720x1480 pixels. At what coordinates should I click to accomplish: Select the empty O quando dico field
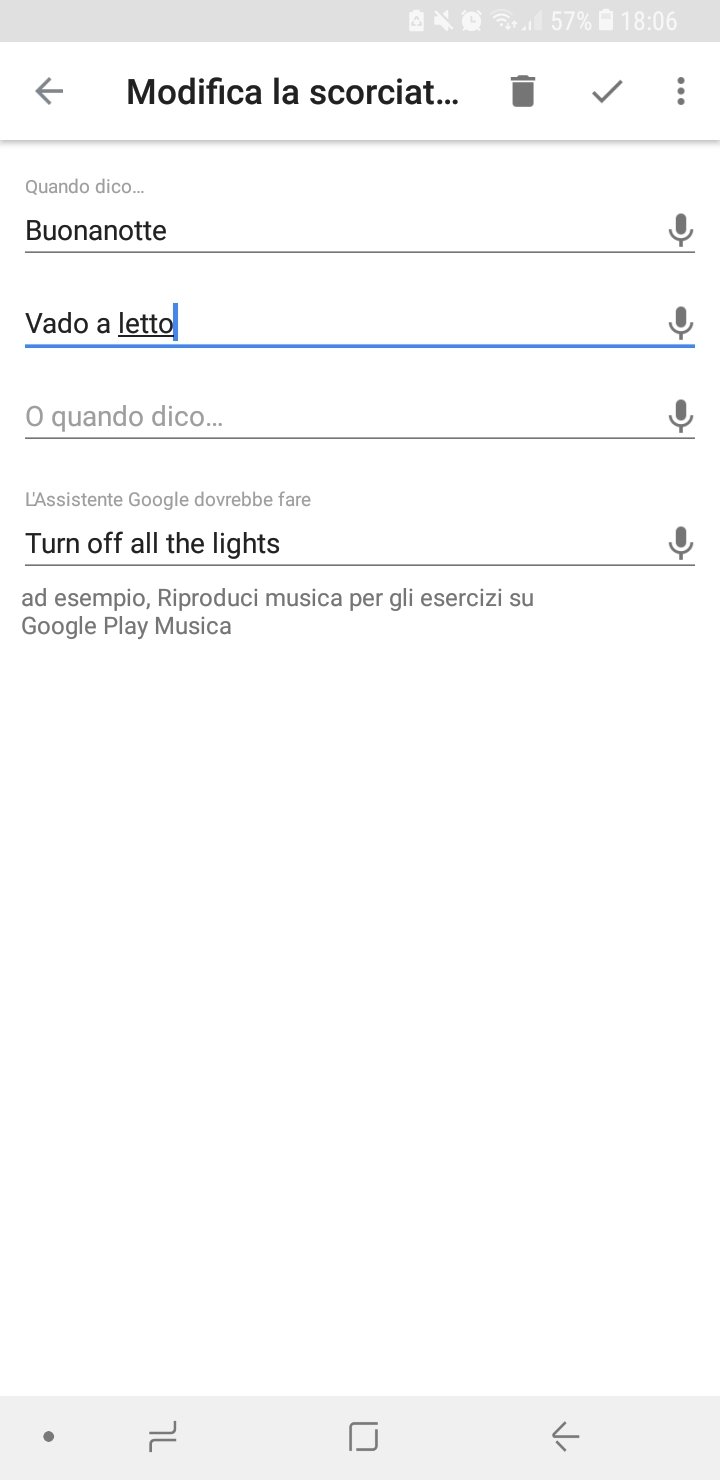340,416
